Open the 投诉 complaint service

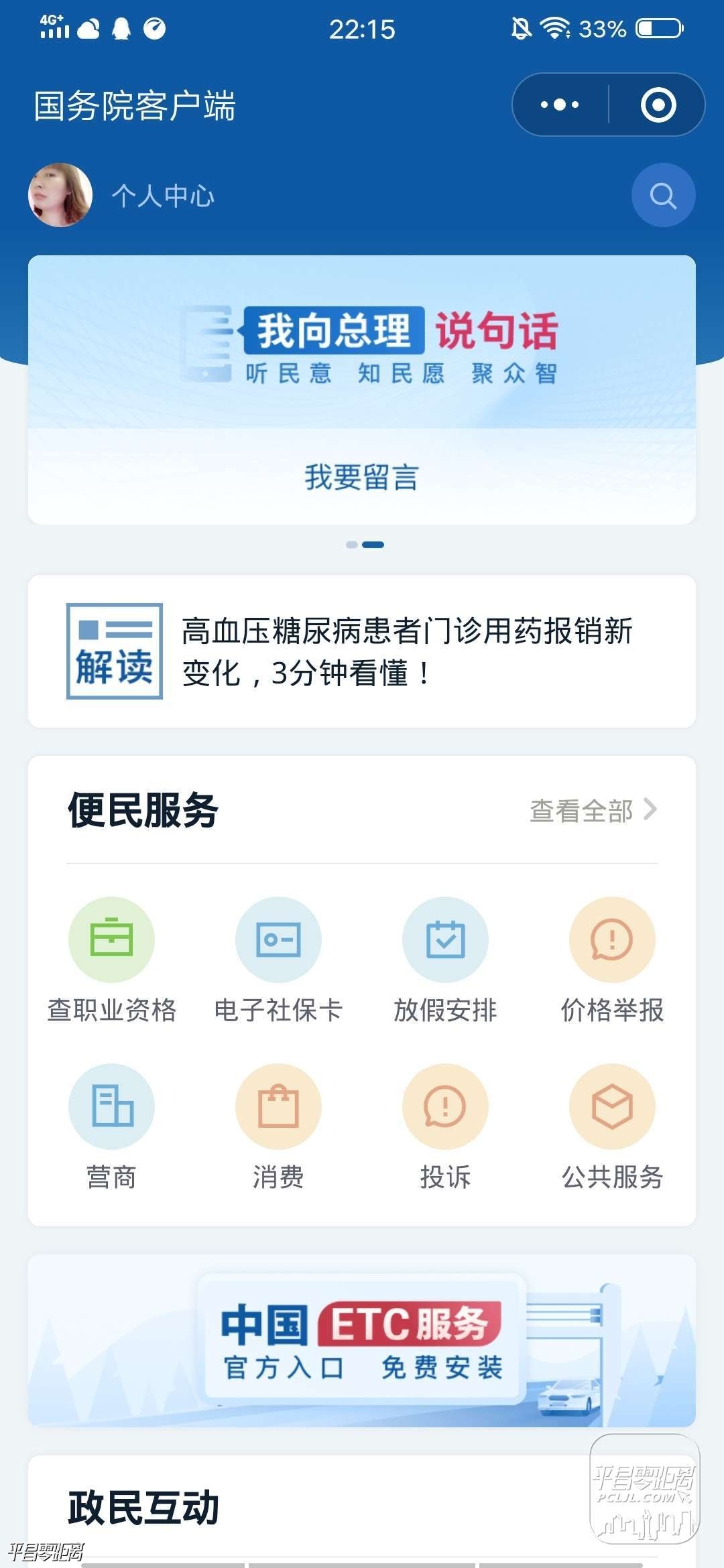pos(445,1106)
